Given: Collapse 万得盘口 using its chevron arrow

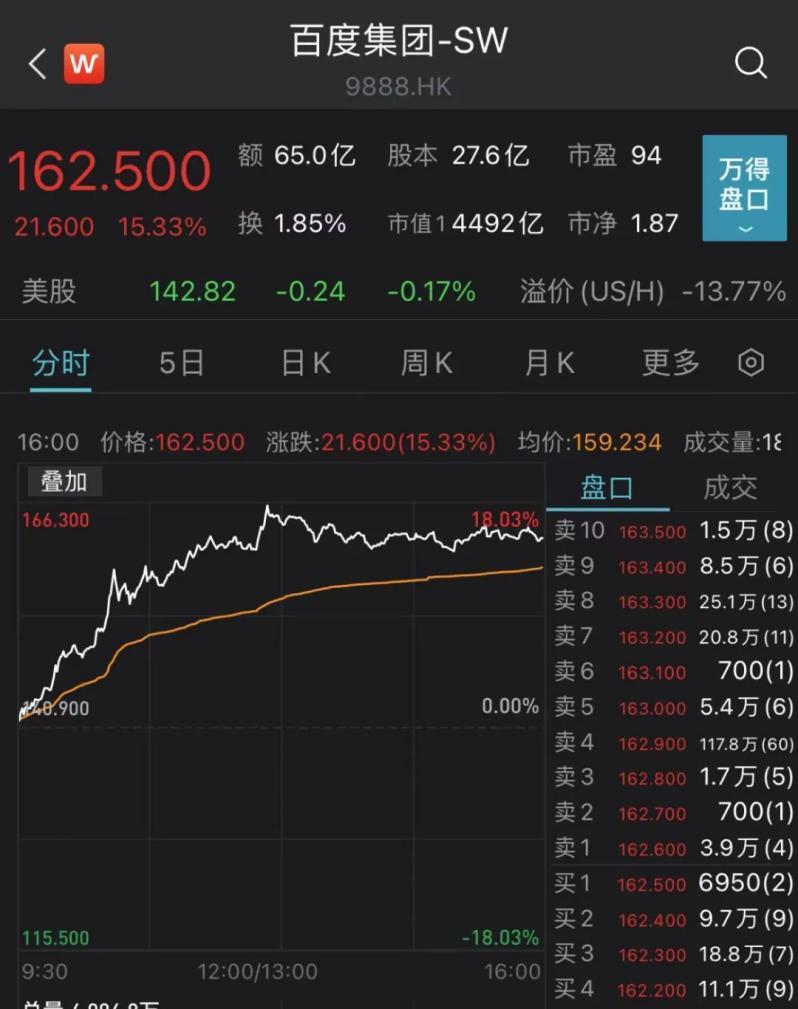Looking at the screenshot, I should [x=744, y=230].
